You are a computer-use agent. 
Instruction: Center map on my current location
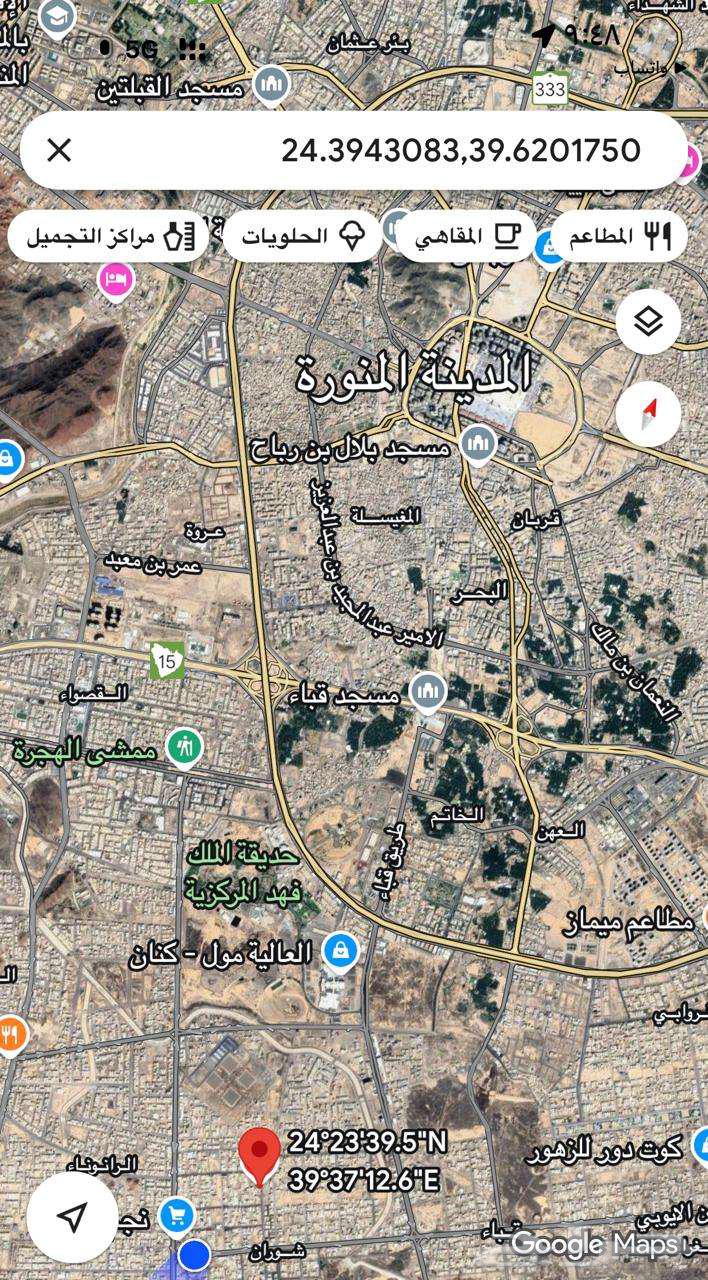click(x=72, y=1216)
